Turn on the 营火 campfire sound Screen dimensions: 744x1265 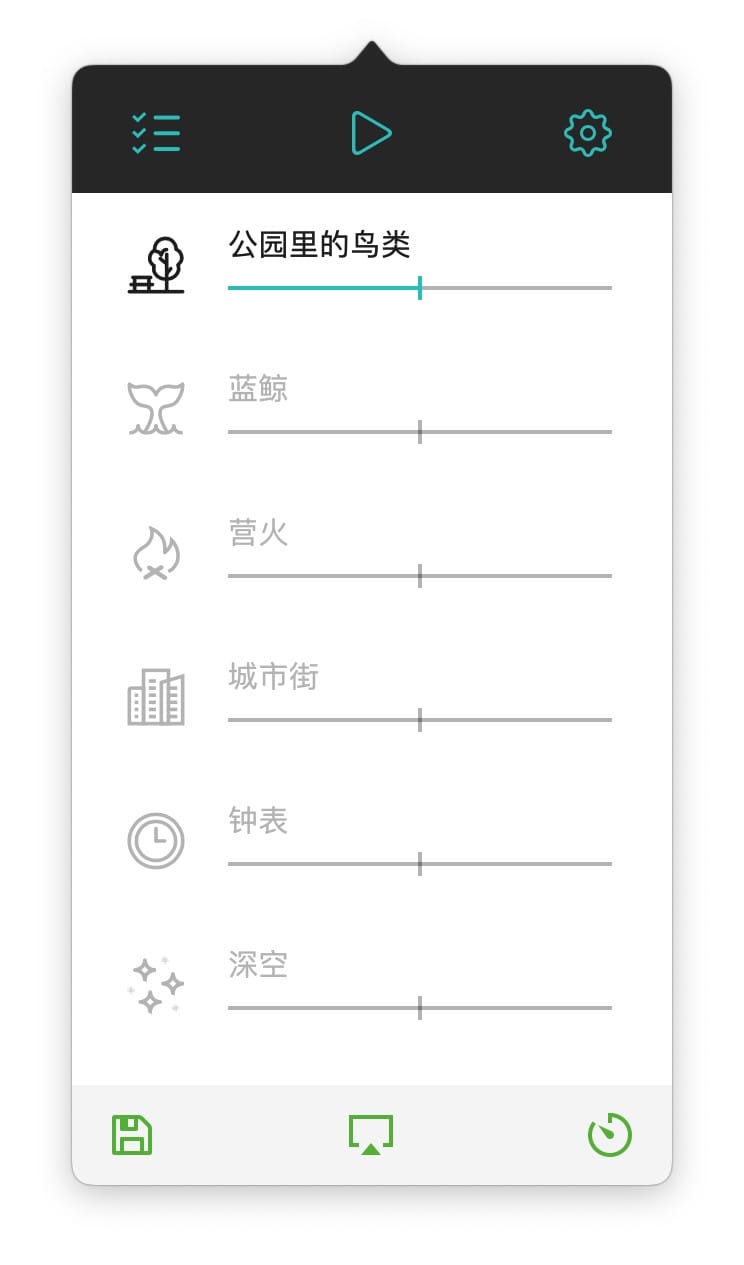click(x=156, y=553)
